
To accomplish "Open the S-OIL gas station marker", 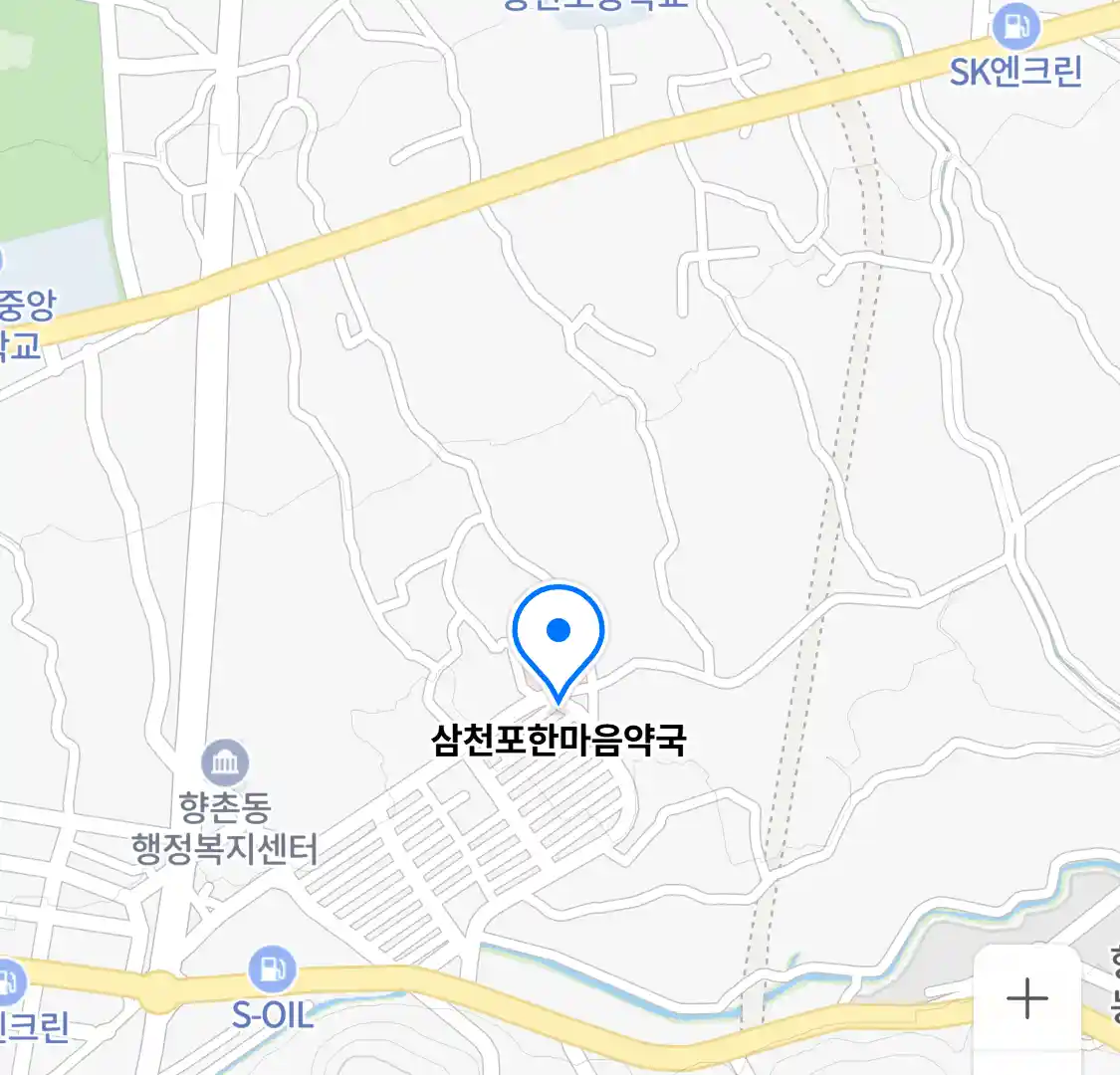I will (272, 969).
